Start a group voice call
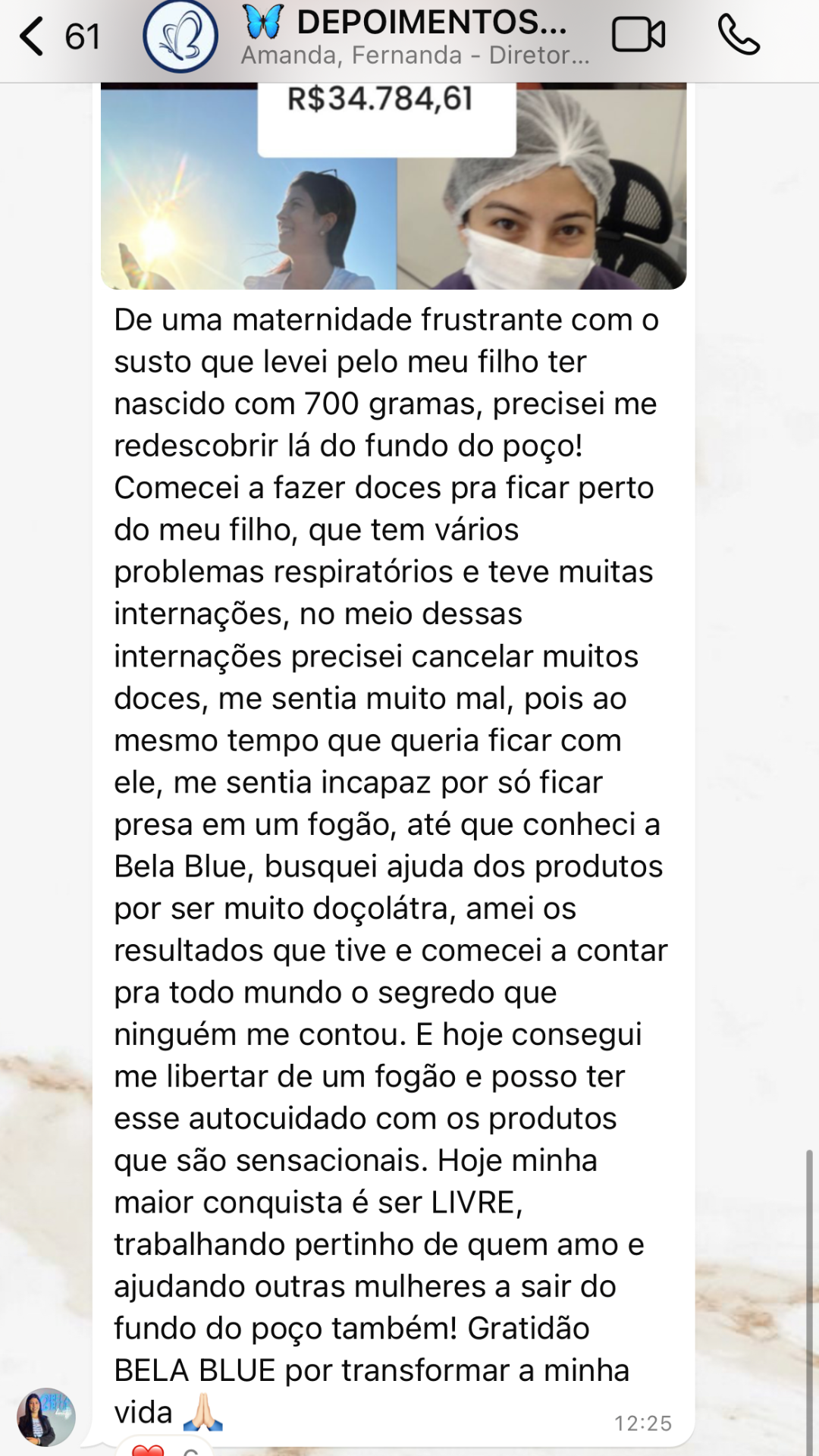Screen dimensions: 819x1456 (738, 35)
